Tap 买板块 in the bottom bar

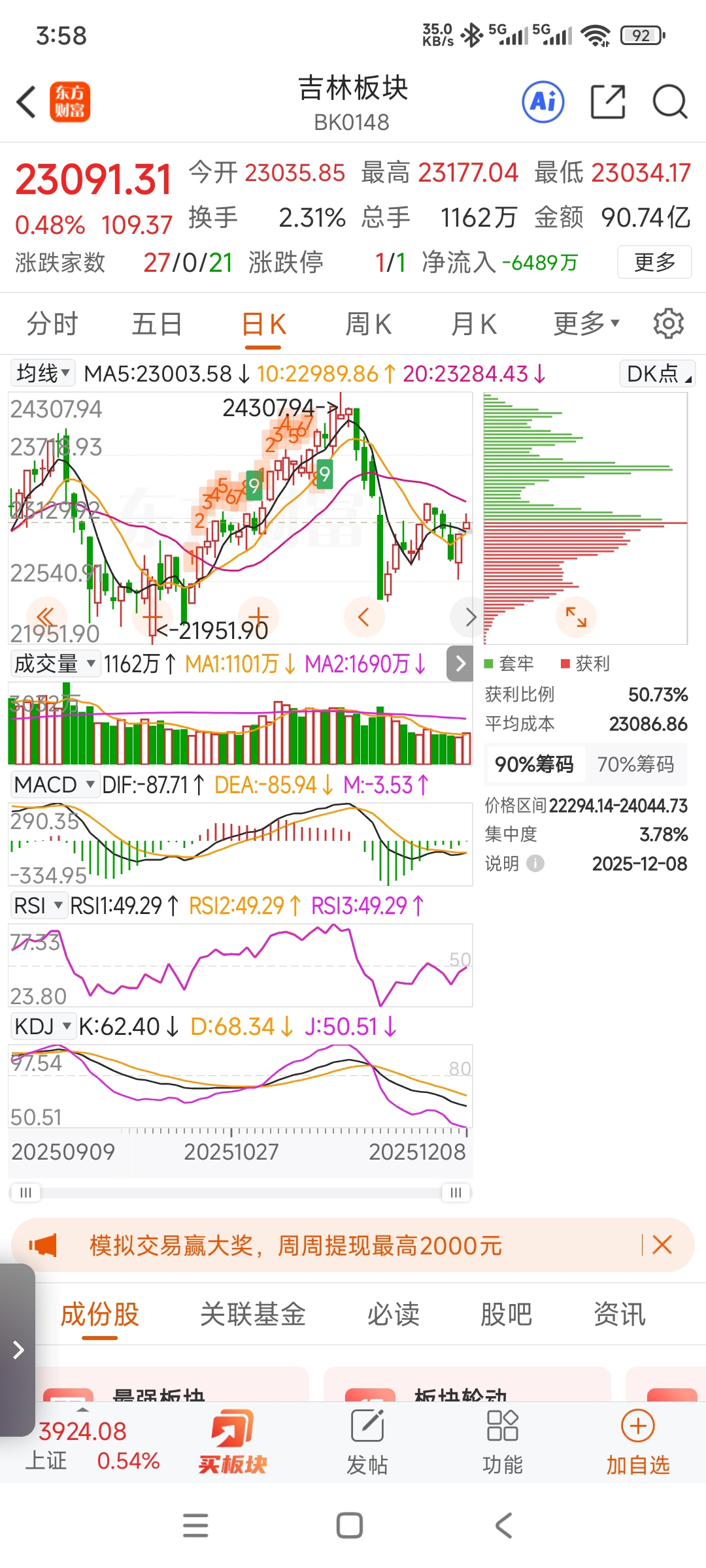coord(232,1443)
